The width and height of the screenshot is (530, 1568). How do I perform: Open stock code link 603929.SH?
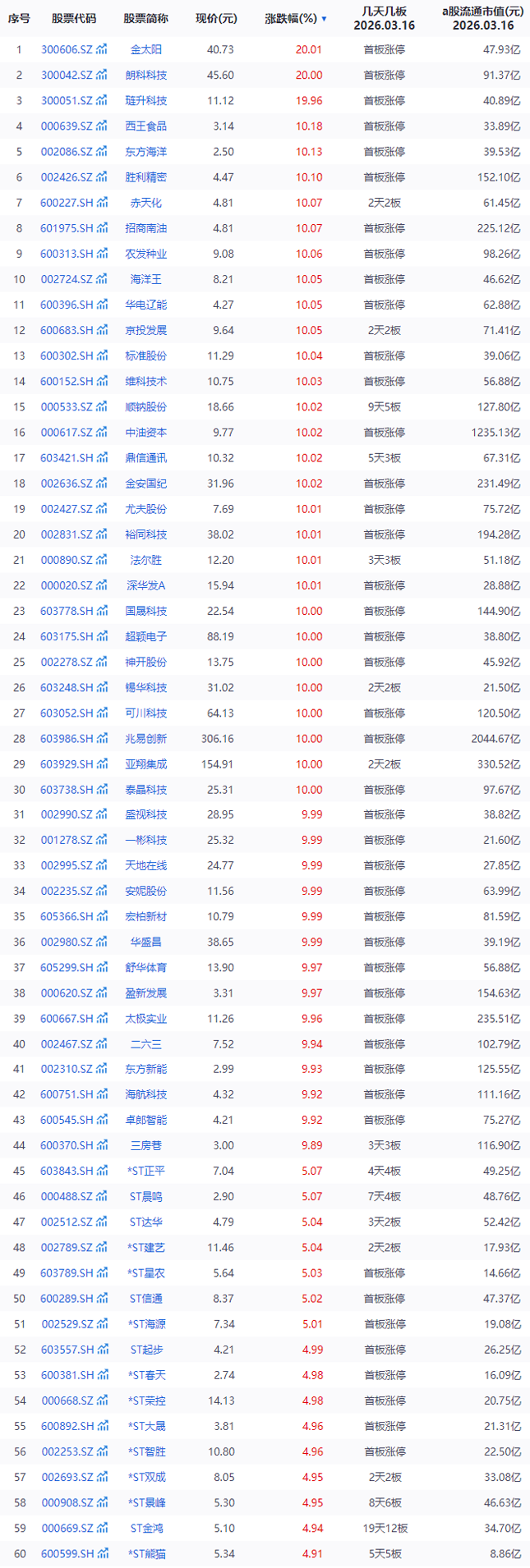click(67, 763)
